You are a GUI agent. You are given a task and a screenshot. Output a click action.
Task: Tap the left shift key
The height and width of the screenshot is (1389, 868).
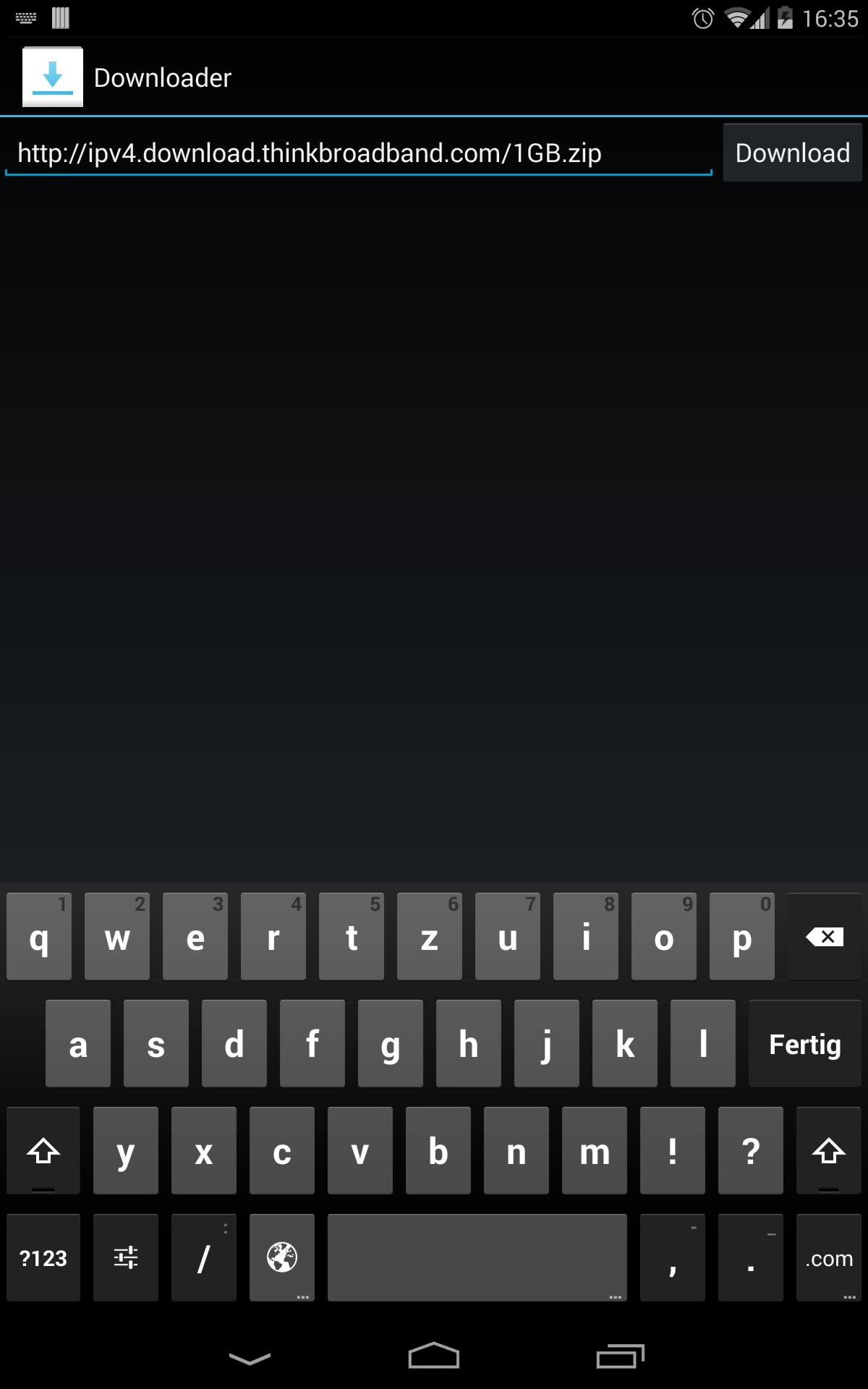[43, 1151]
